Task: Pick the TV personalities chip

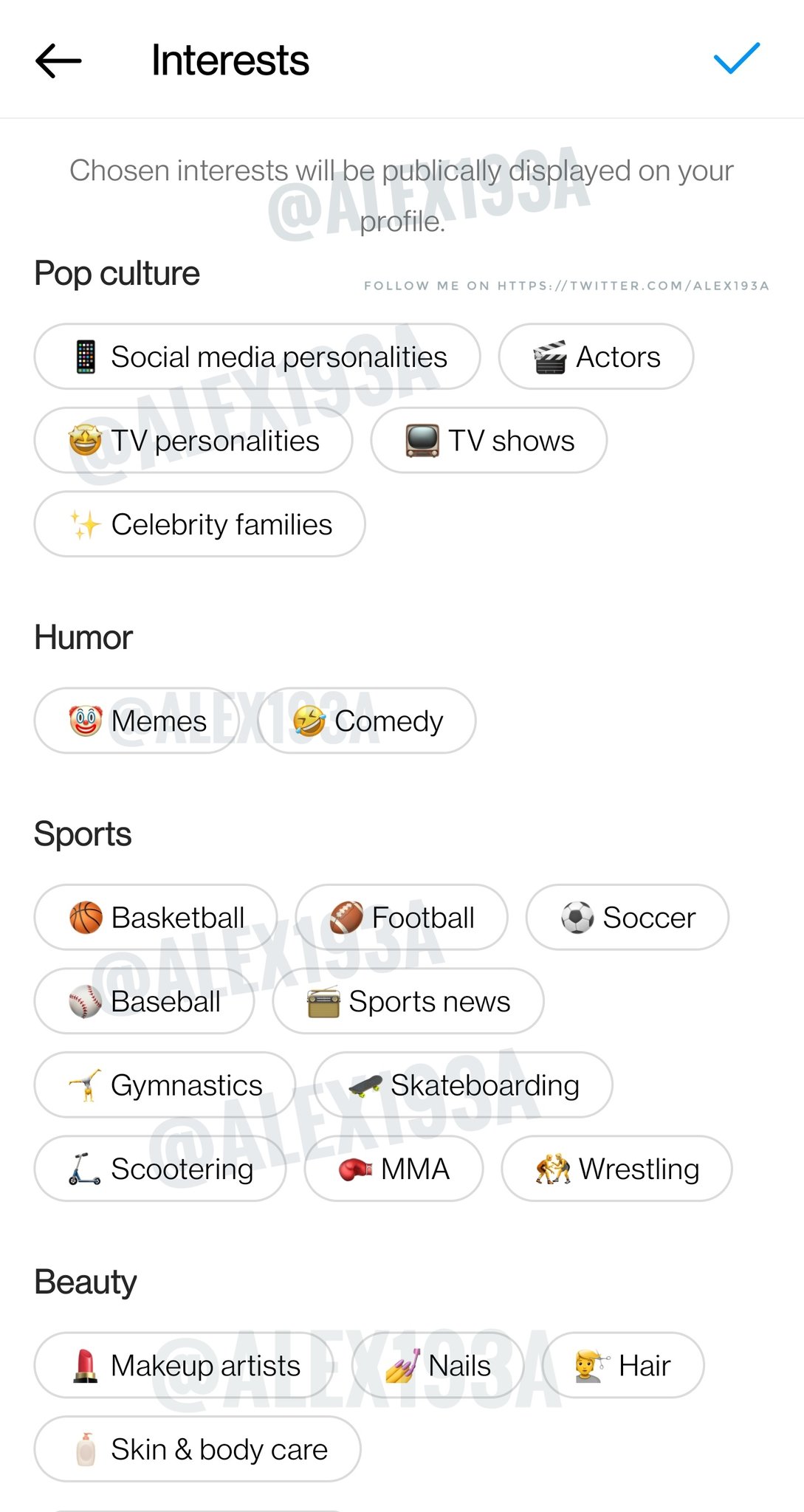Action: [x=193, y=440]
